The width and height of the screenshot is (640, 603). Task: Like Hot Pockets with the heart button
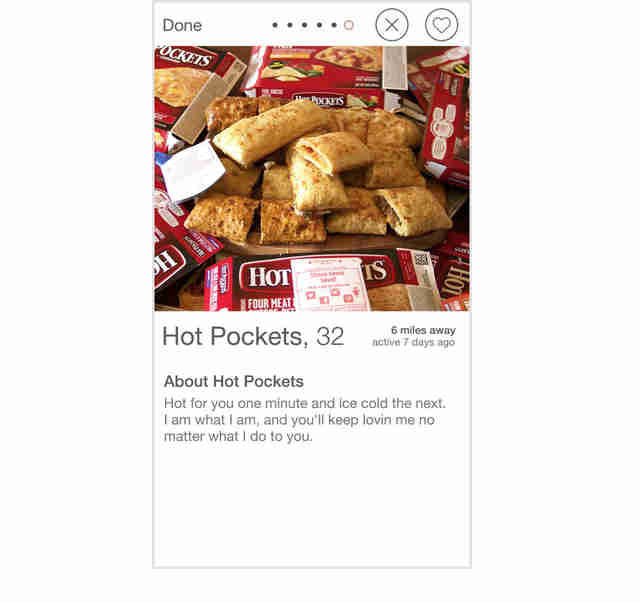point(441,25)
